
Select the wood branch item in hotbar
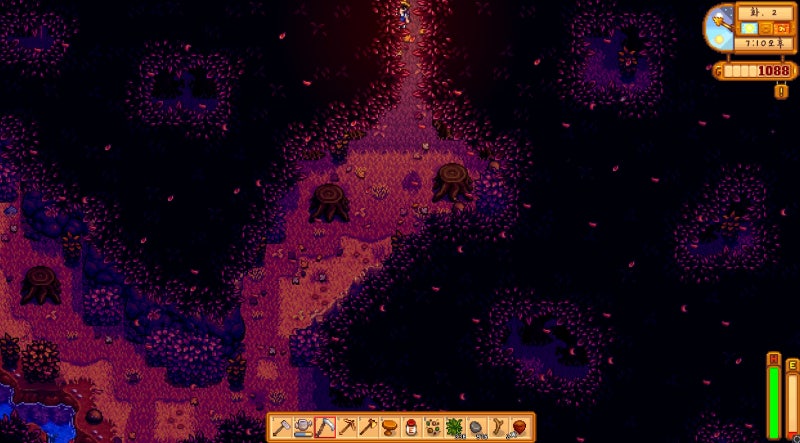pyautogui.click(x=497, y=427)
